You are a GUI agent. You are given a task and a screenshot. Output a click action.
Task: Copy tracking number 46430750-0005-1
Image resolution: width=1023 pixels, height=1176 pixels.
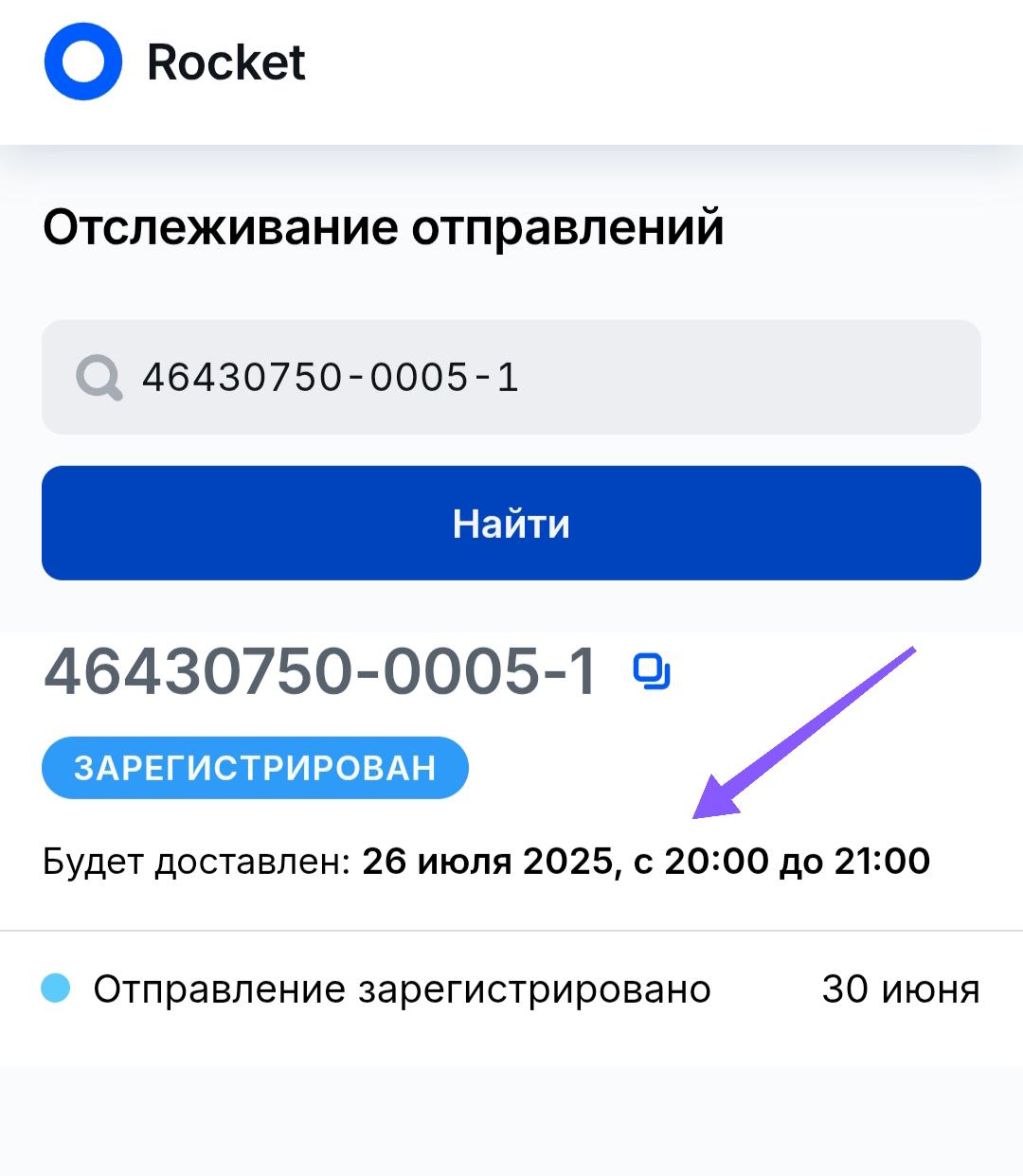652,672
